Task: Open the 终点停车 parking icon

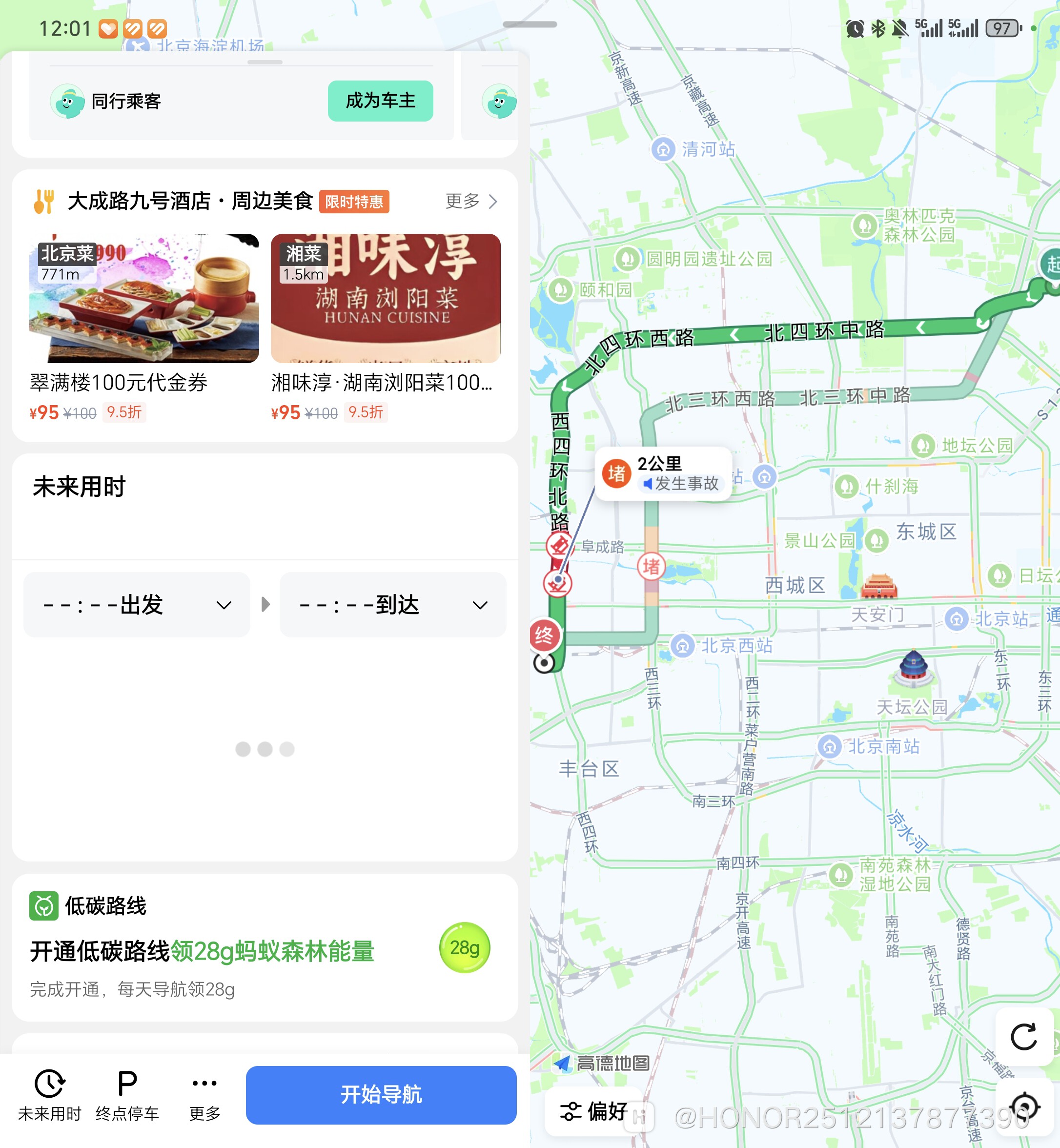Action: [x=127, y=1083]
